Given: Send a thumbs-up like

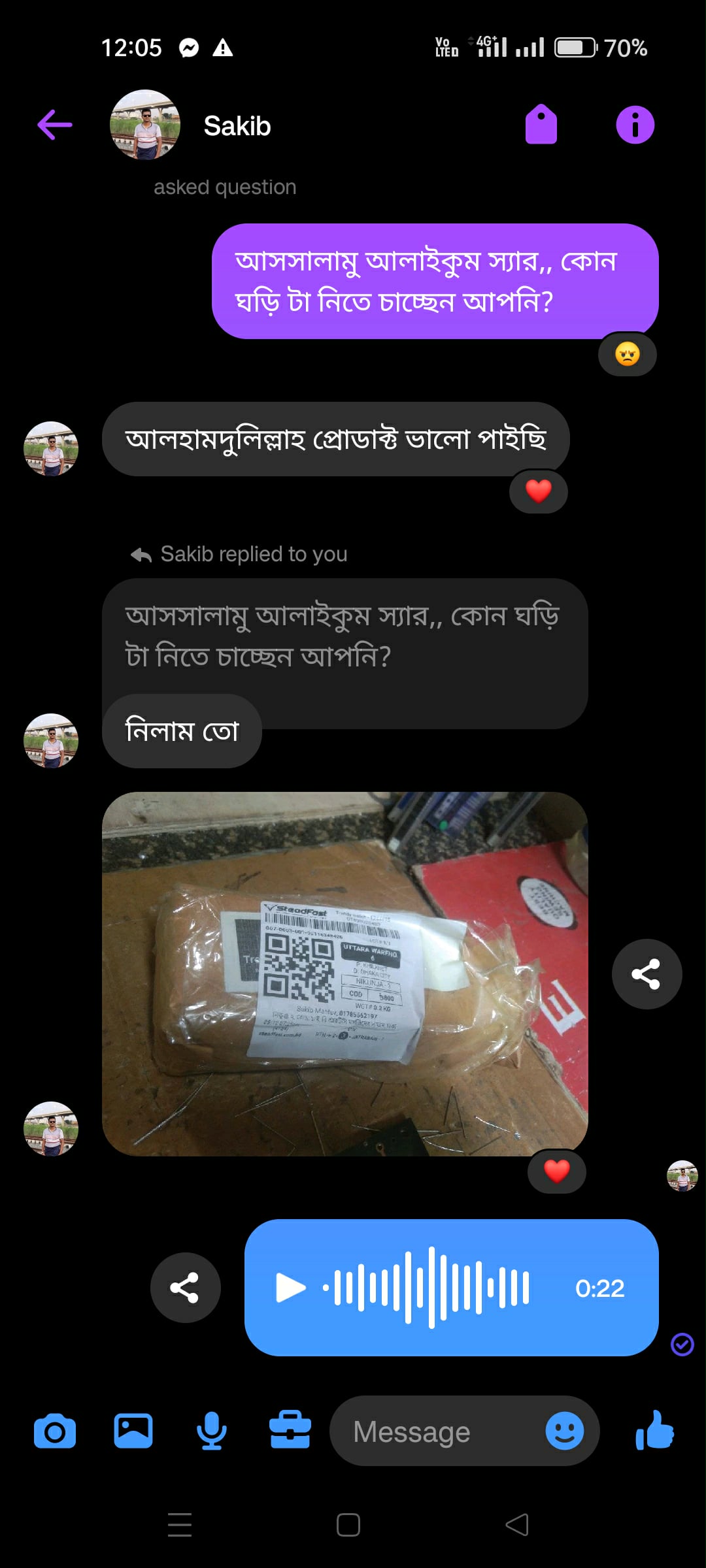Looking at the screenshot, I should (655, 1431).
